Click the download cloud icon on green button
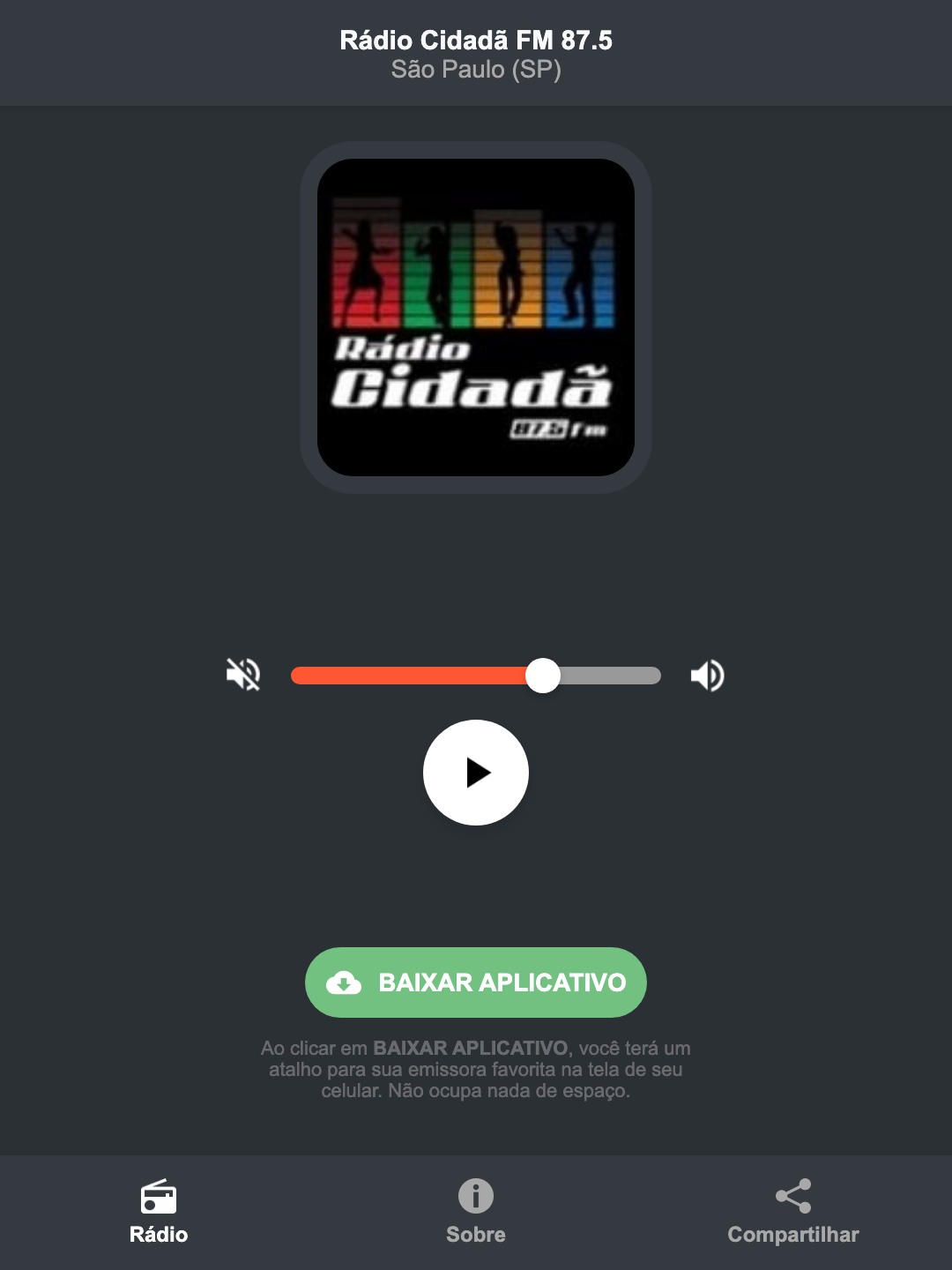This screenshot has height=1270, width=952. pos(346,982)
